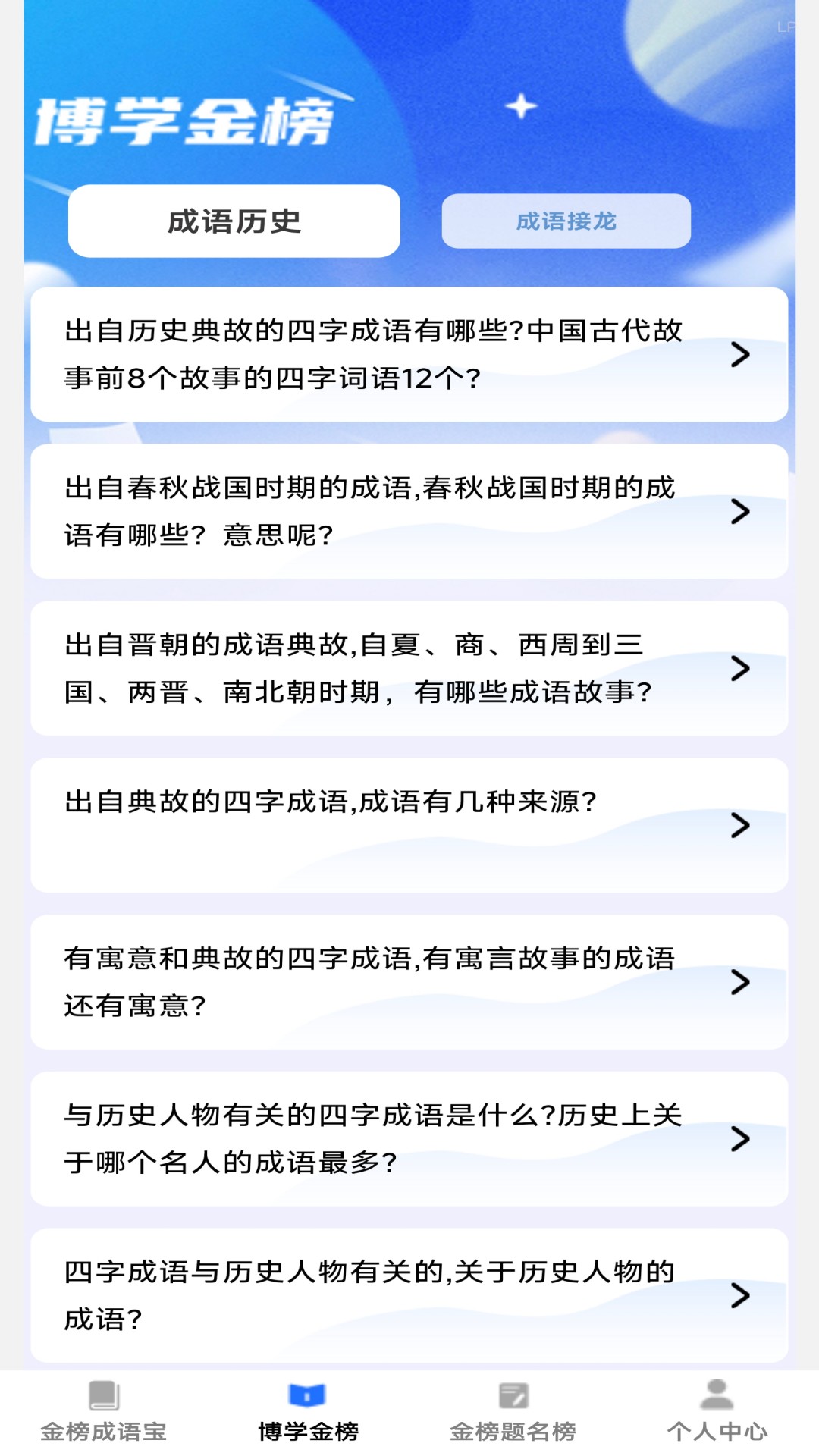Image resolution: width=819 pixels, height=1456 pixels.
Task: Open question on 哪个名人的成语最多
Action: pyautogui.click(x=409, y=1139)
